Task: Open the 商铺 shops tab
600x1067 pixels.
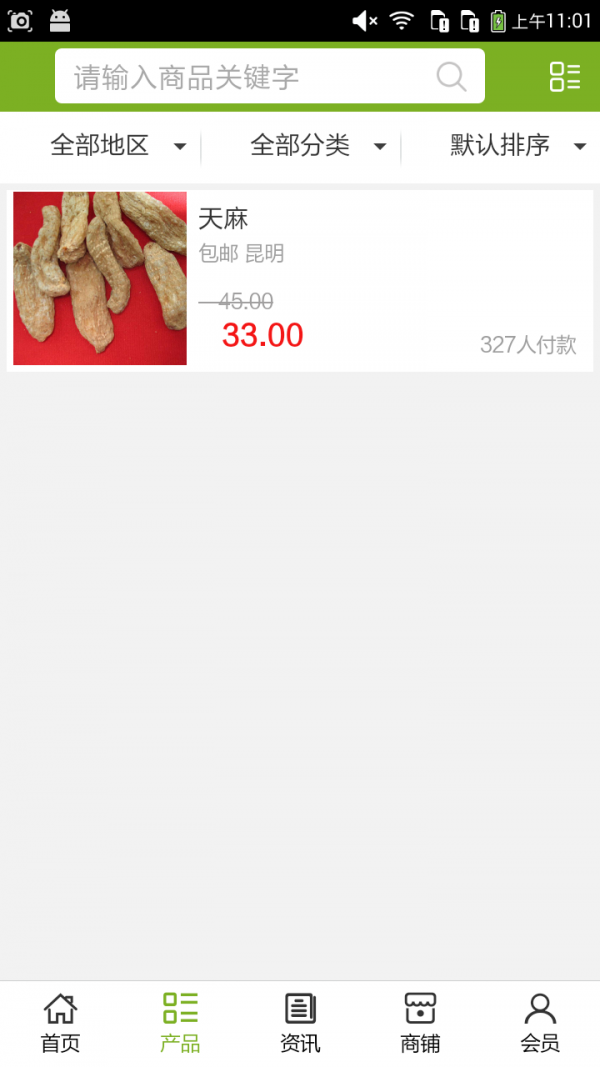Action: 420,1023
